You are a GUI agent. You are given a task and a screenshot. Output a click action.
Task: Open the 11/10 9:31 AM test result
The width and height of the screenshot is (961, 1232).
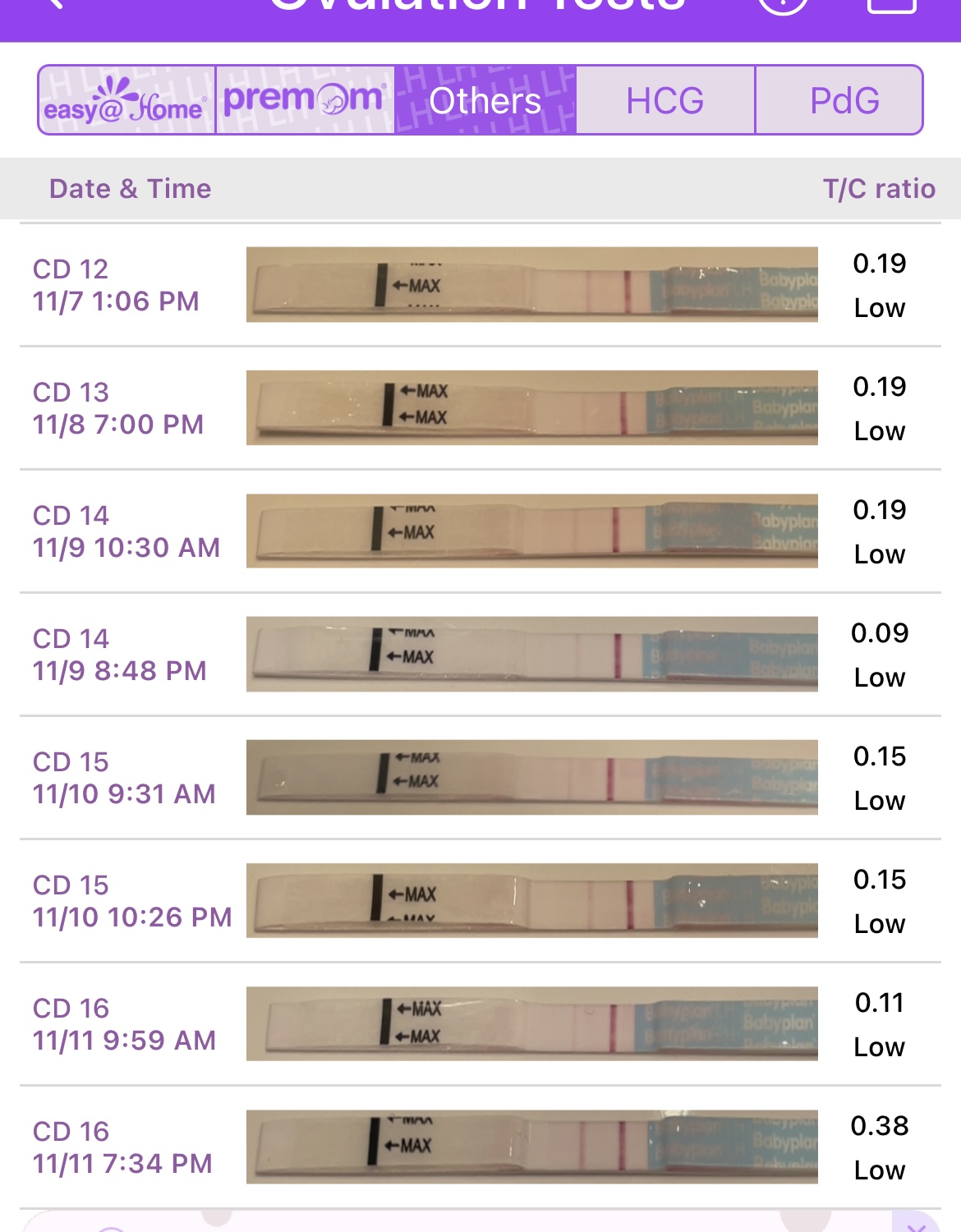tap(480, 778)
